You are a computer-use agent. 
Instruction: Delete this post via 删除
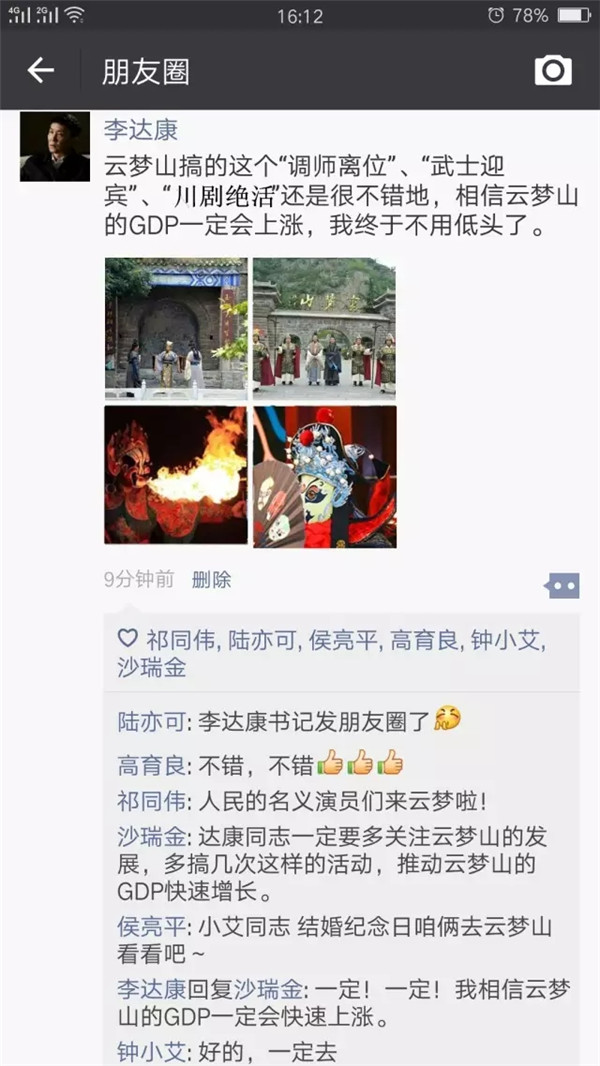pyautogui.click(x=212, y=579)
